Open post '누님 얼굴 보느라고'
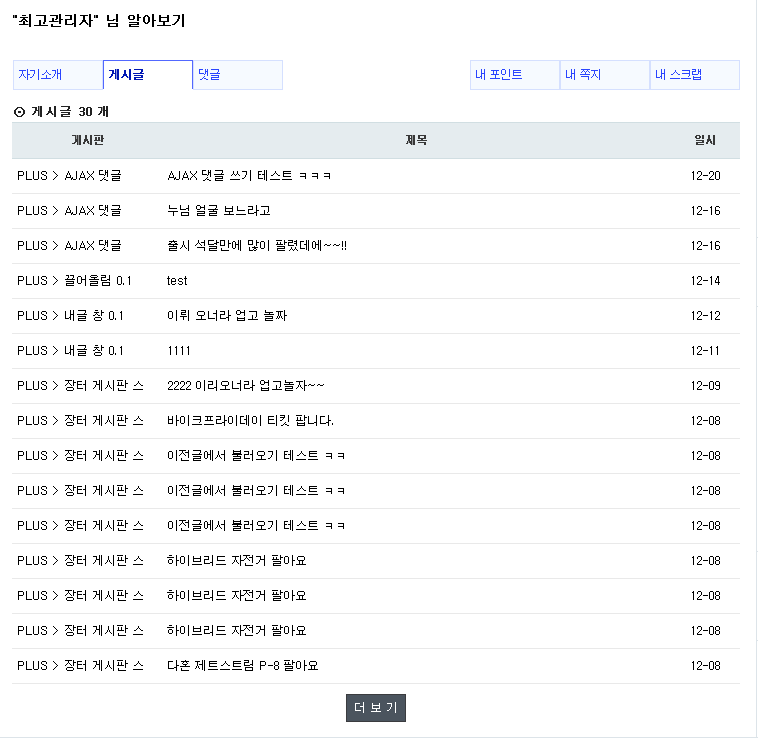 [x=219, y=211]
